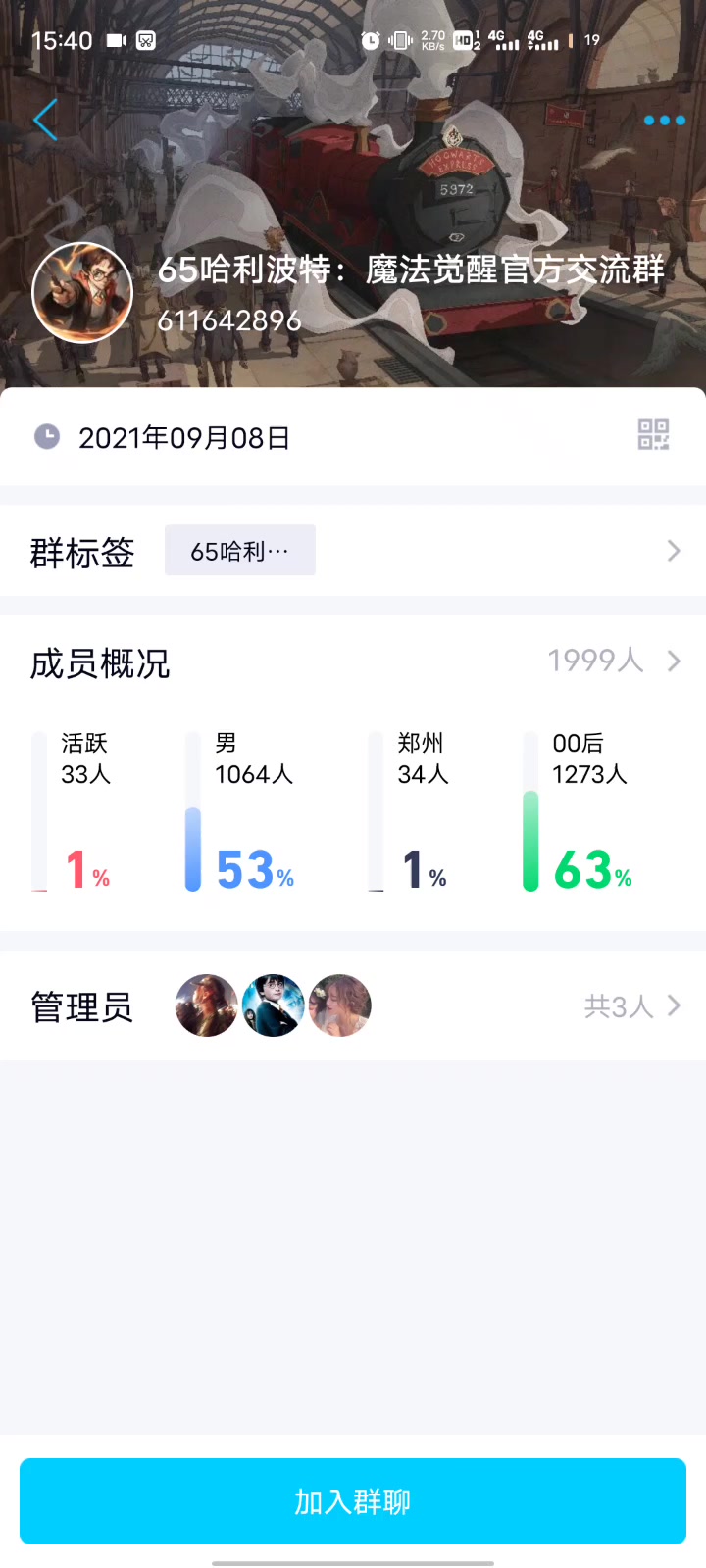Open the group avatar picture

tap(82, 292)
